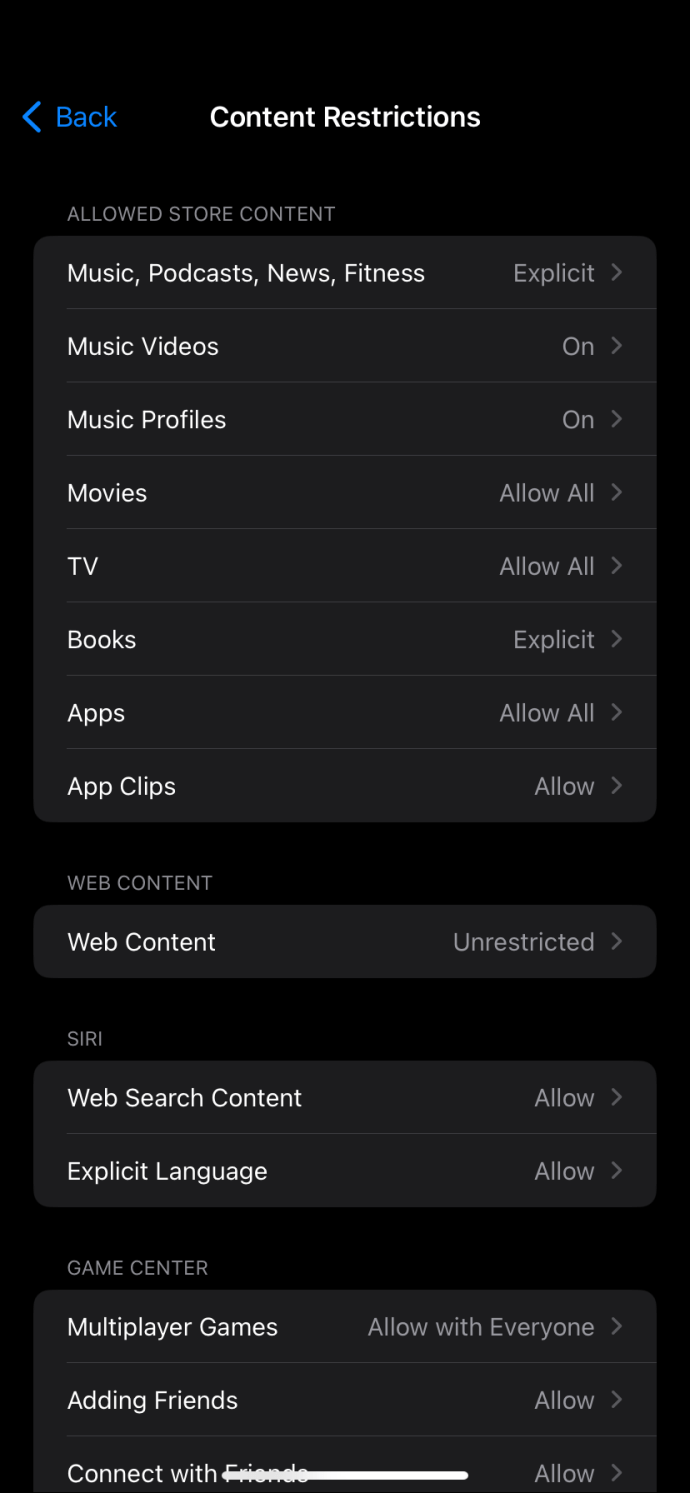Open the Books content setting

click(x=345, y=639)
